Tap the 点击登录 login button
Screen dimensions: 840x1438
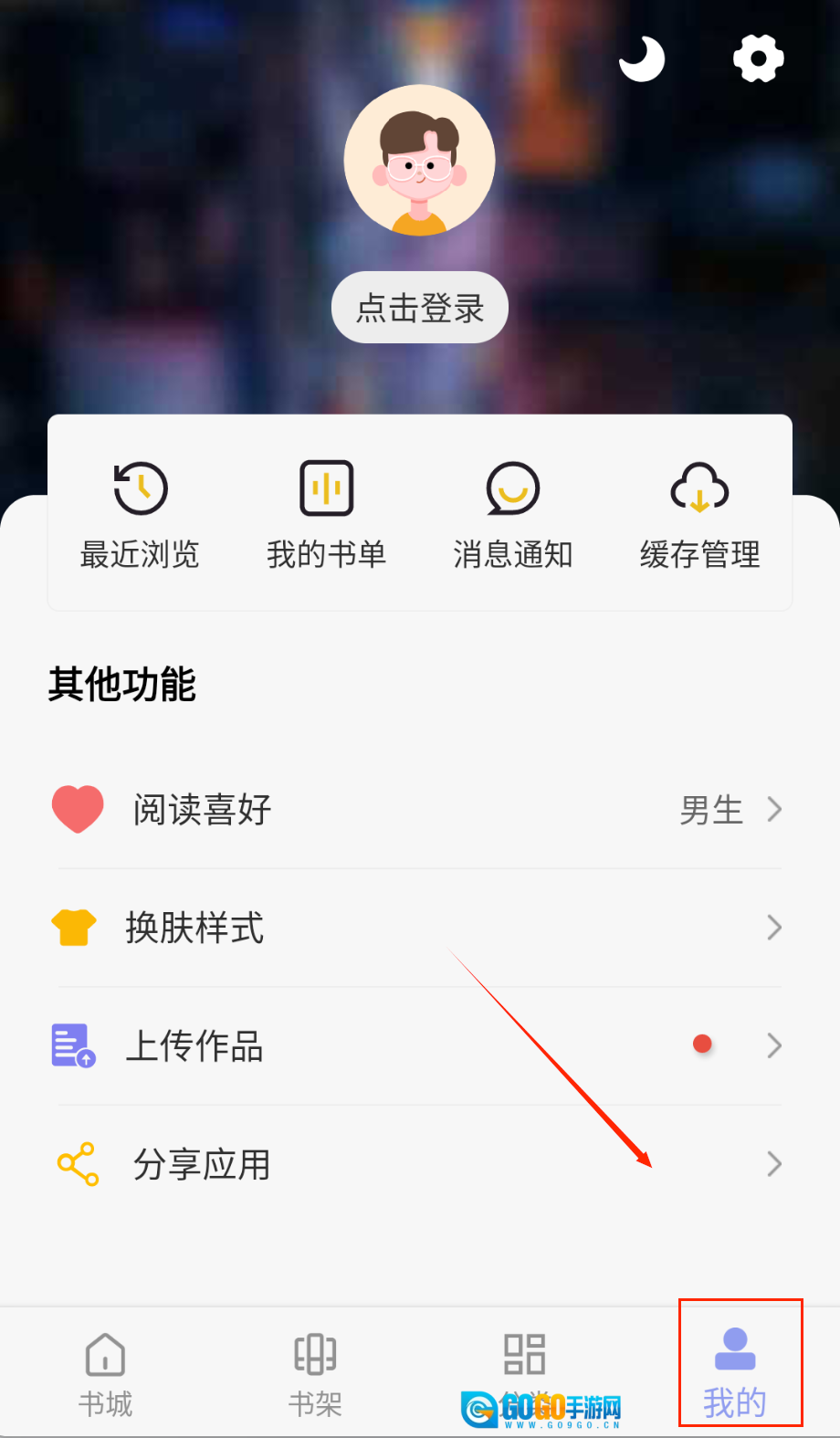coord(420,308)
